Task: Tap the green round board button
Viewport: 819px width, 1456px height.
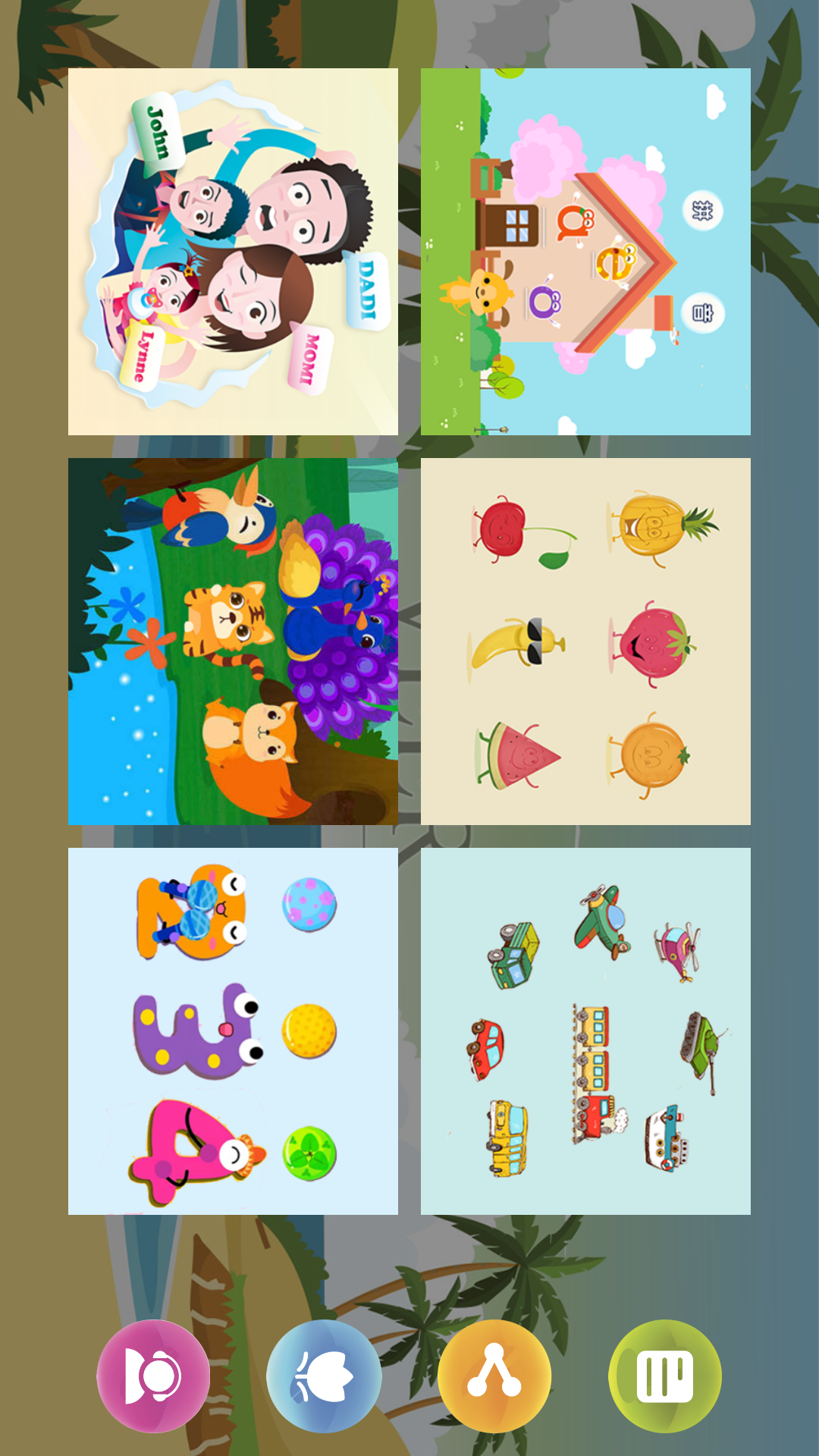Action: tap(665, 1376)
